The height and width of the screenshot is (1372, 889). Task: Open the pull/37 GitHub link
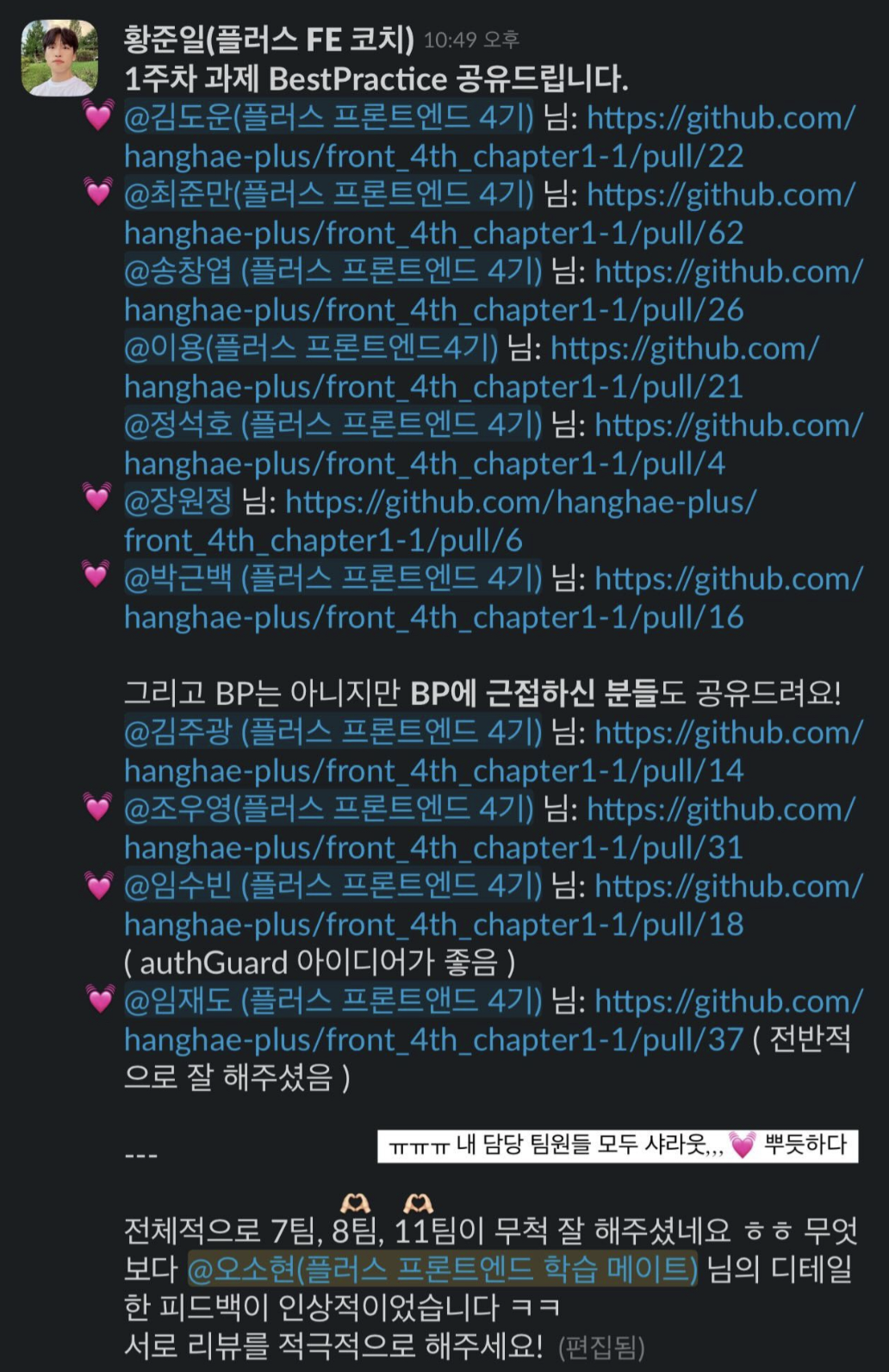click(433, 1039)
